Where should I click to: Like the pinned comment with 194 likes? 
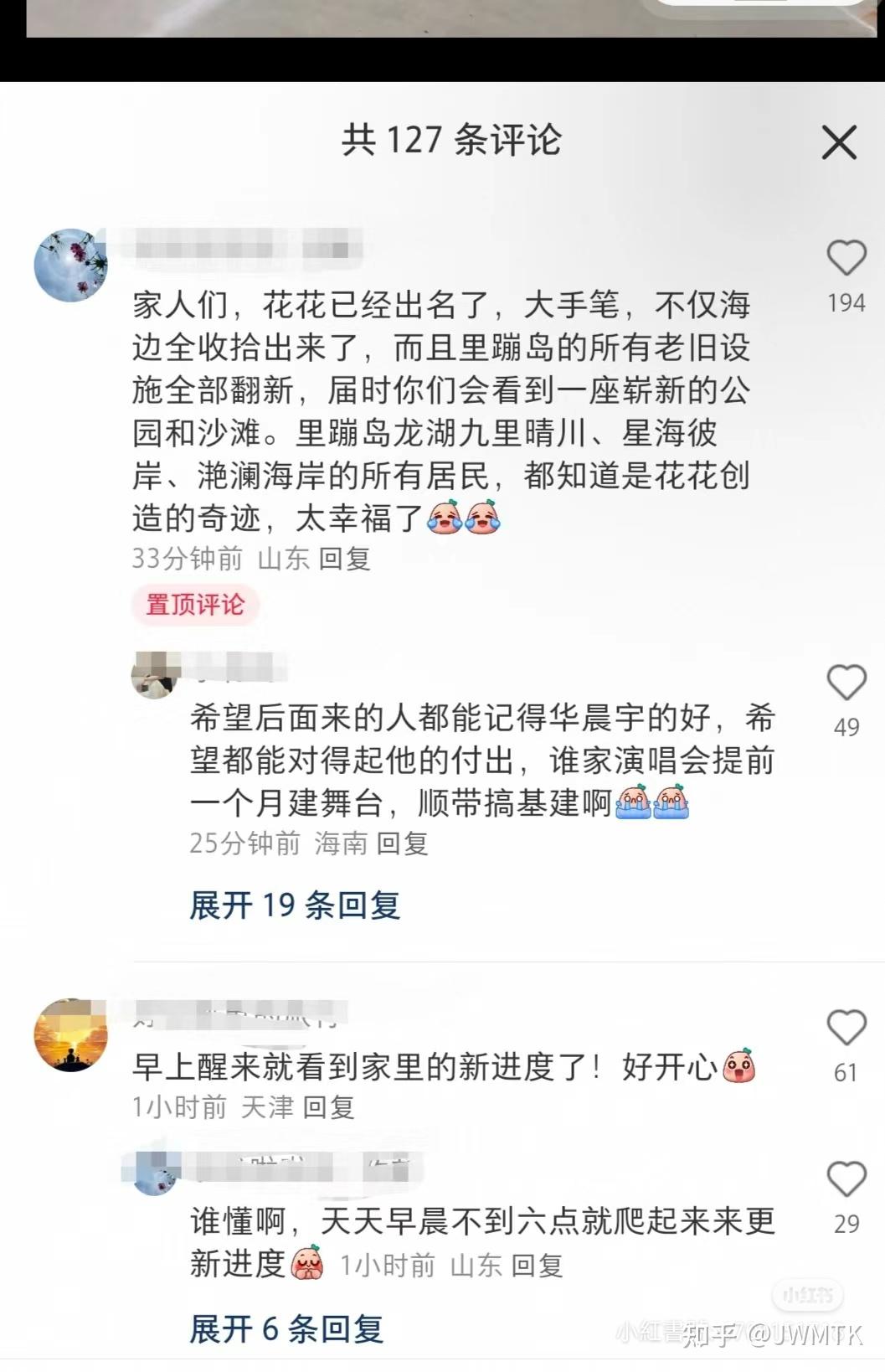pos(846,258)
